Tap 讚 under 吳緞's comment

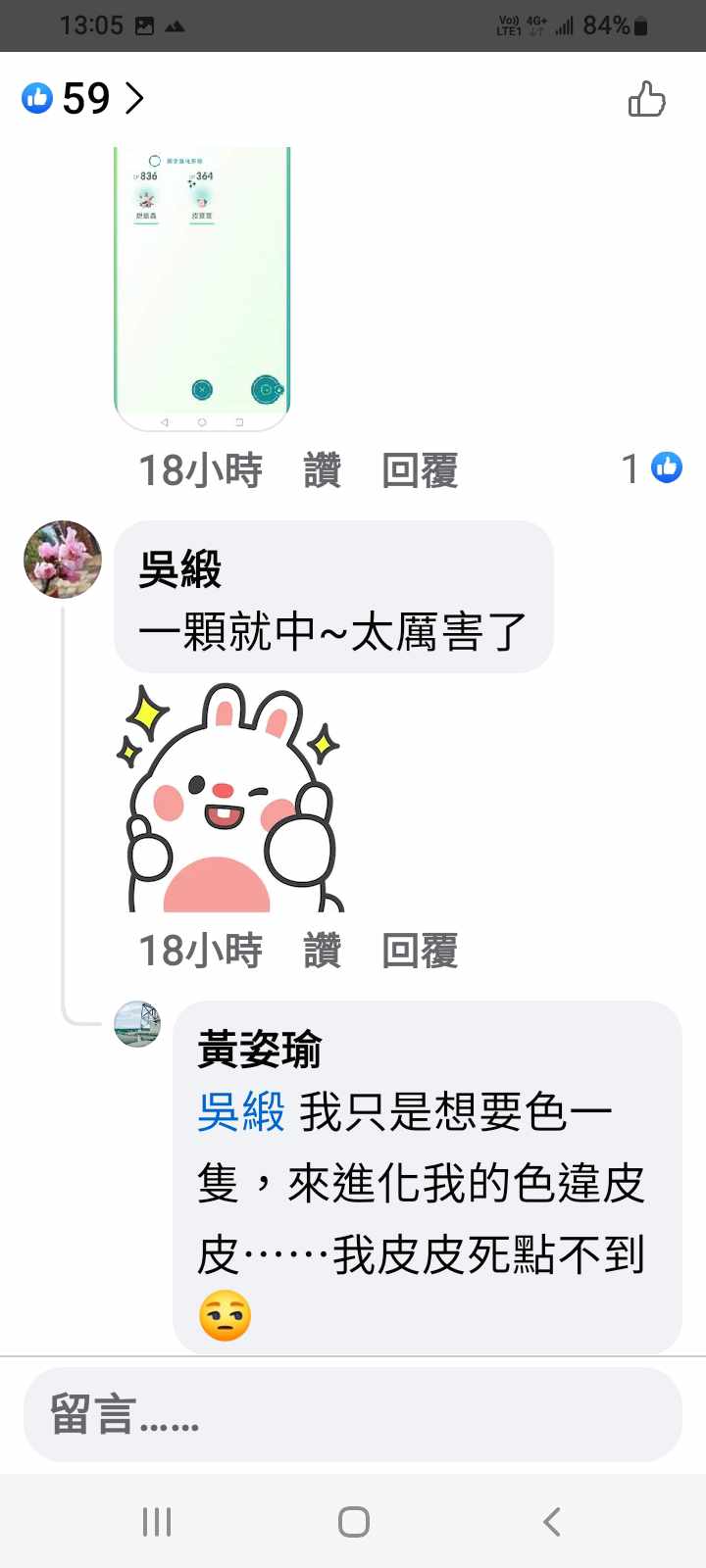322,951
